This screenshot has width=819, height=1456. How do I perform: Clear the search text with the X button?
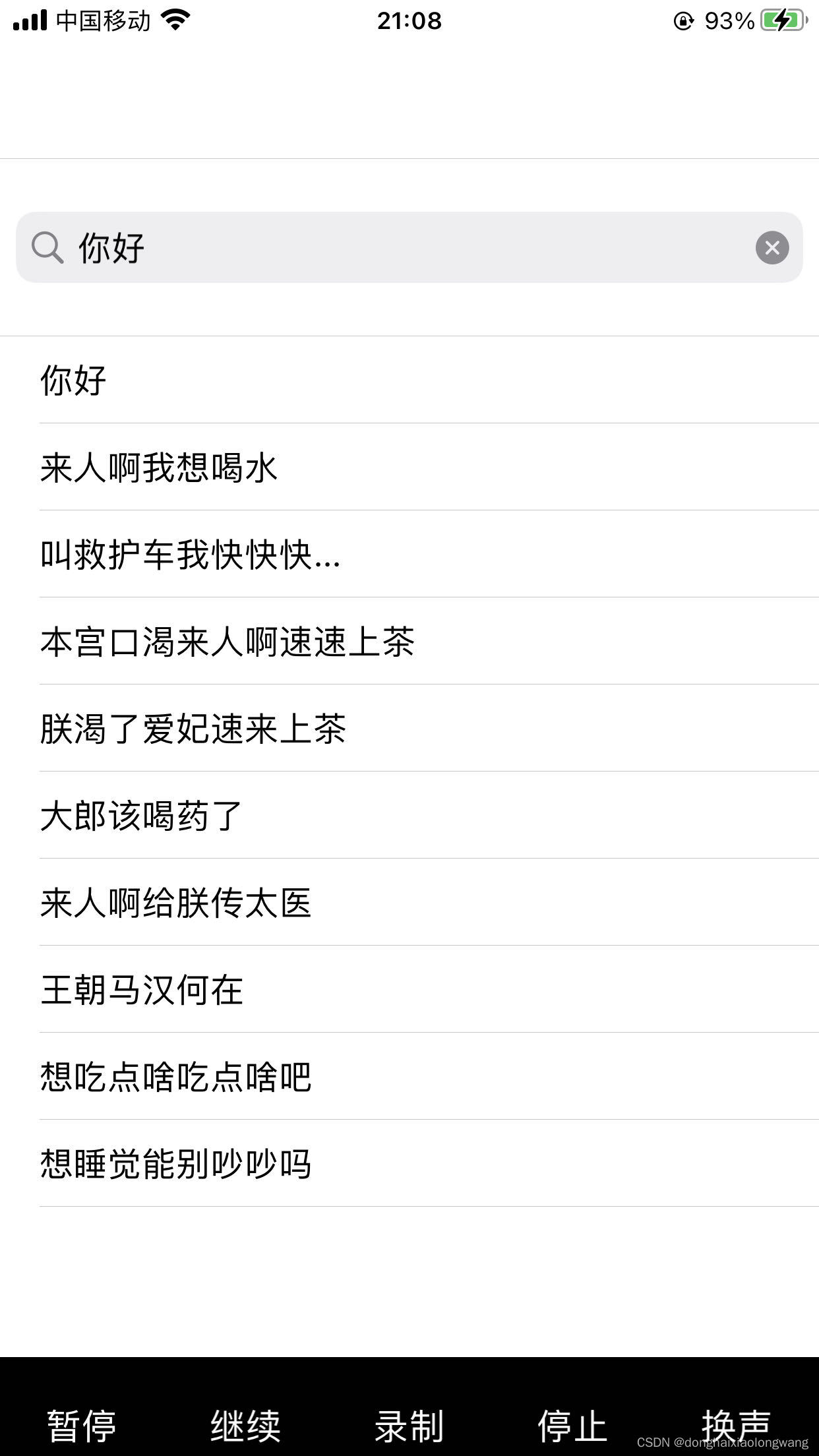pos(772,248)
